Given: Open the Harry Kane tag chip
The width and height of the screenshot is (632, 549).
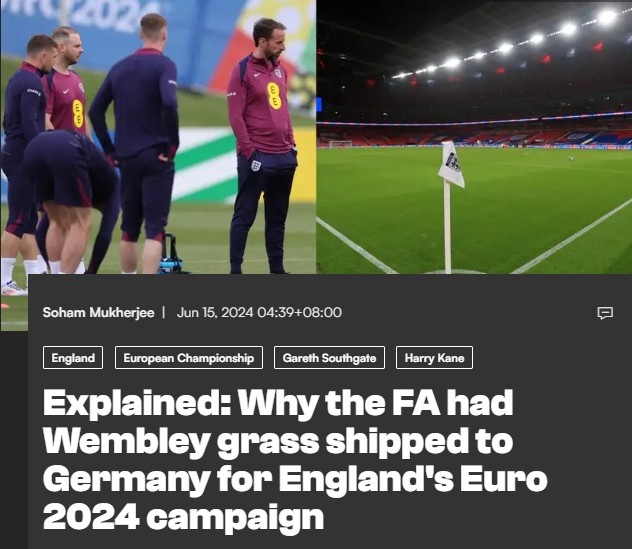Looking at the screenshot, I should [x=434, y=358].
